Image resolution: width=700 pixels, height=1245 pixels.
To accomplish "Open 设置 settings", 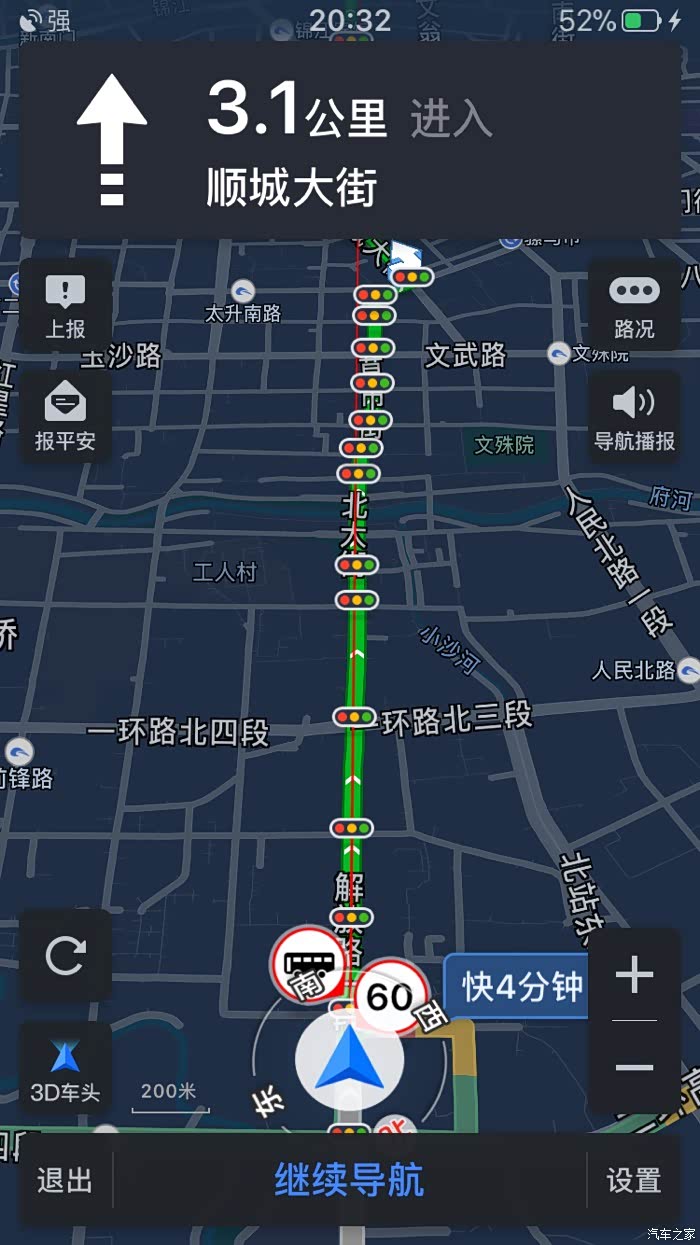I will tap(634, 1181).
